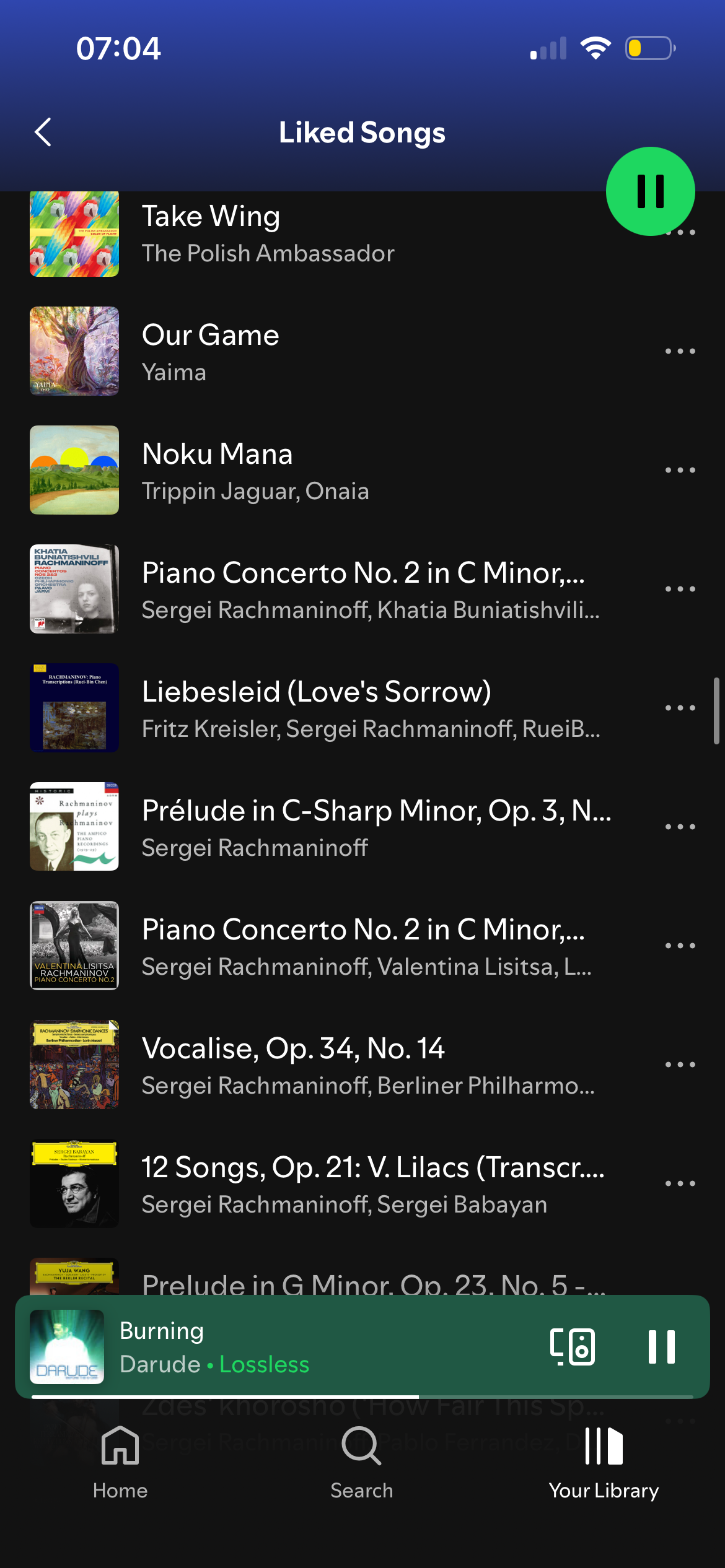
Task: Open more options for Prélude in C-Sharp Minor
Action: click(x=680, y=827)
